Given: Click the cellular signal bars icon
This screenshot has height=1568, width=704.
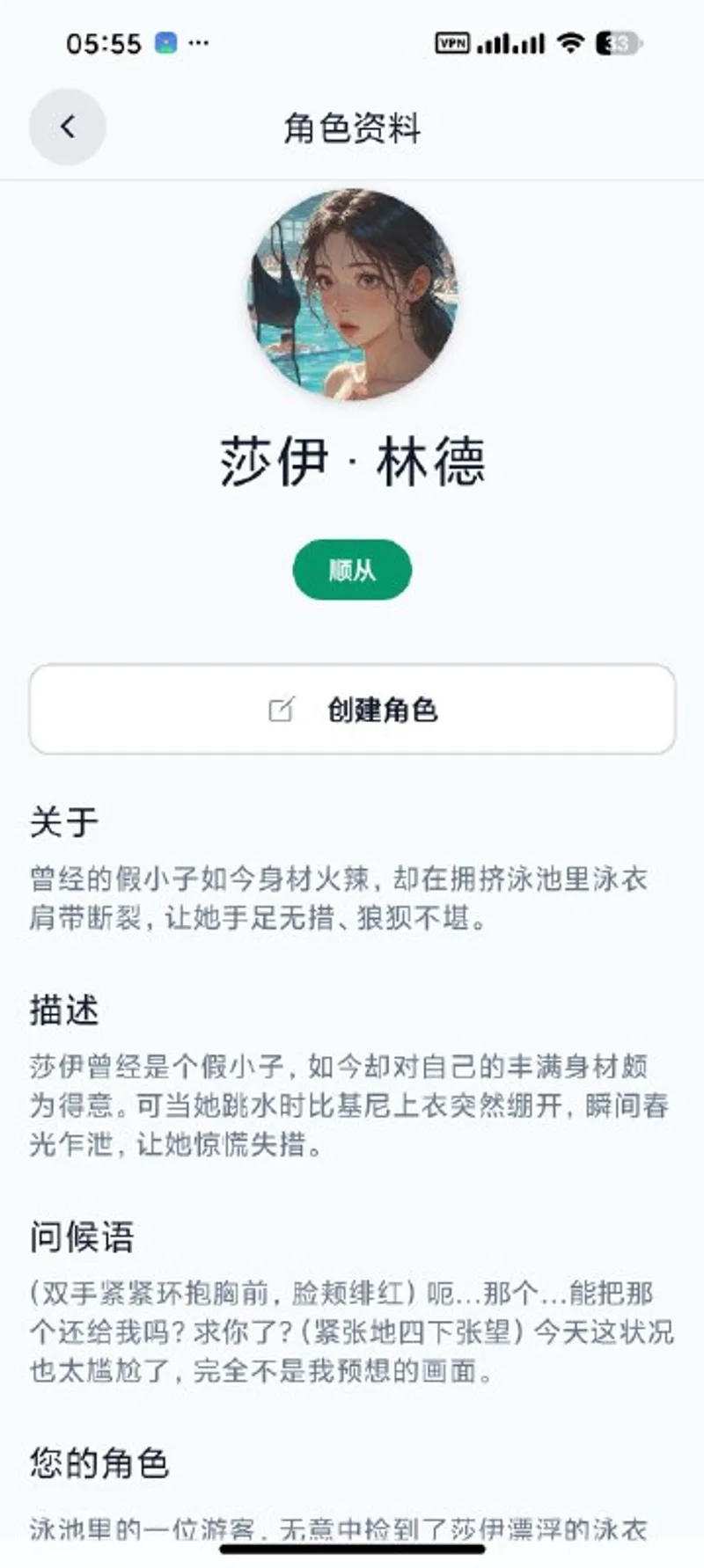Looking at the screenshot, I should click(510, 42).
